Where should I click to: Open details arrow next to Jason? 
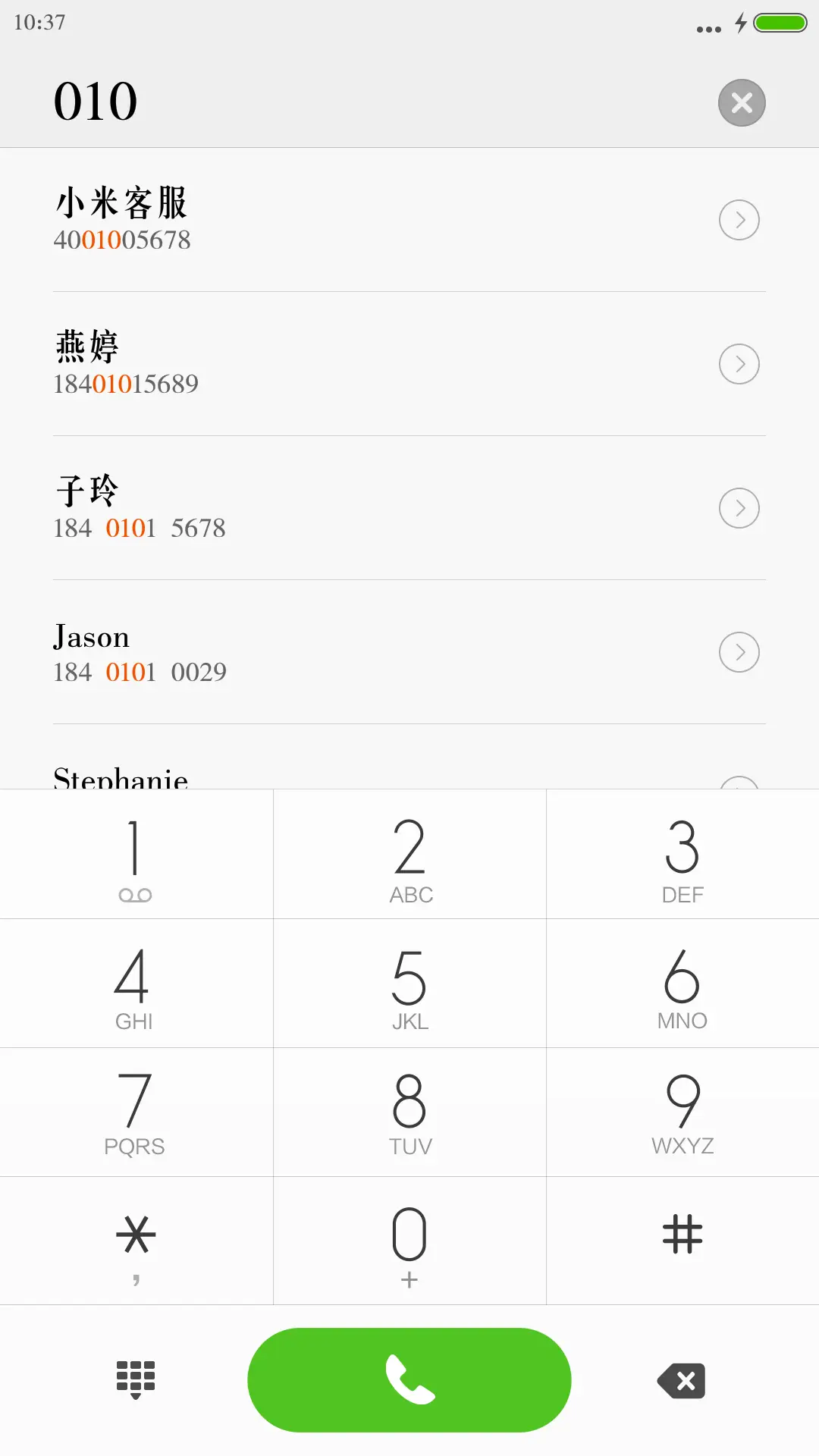pos(739,652)
